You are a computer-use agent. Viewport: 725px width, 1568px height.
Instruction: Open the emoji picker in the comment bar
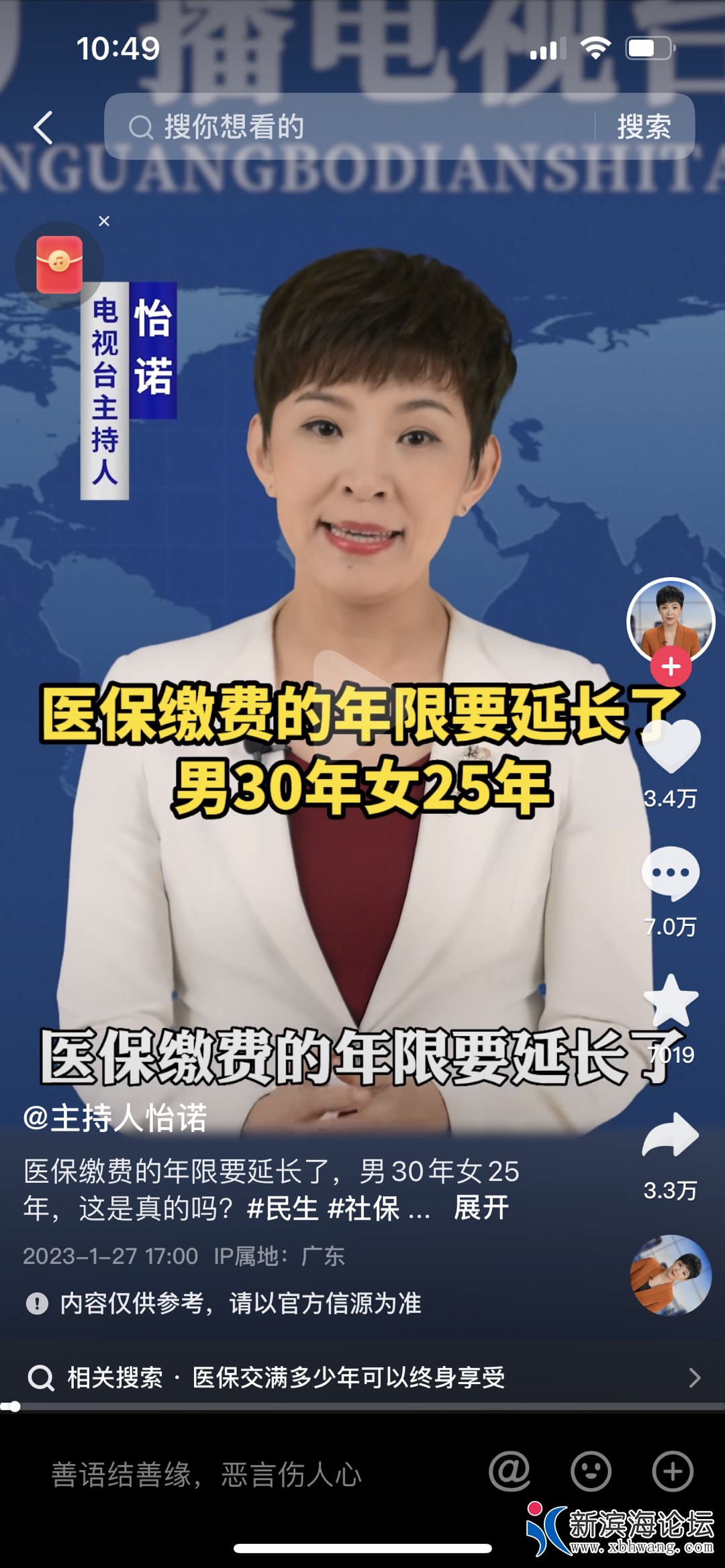(x=591, y=1471)
